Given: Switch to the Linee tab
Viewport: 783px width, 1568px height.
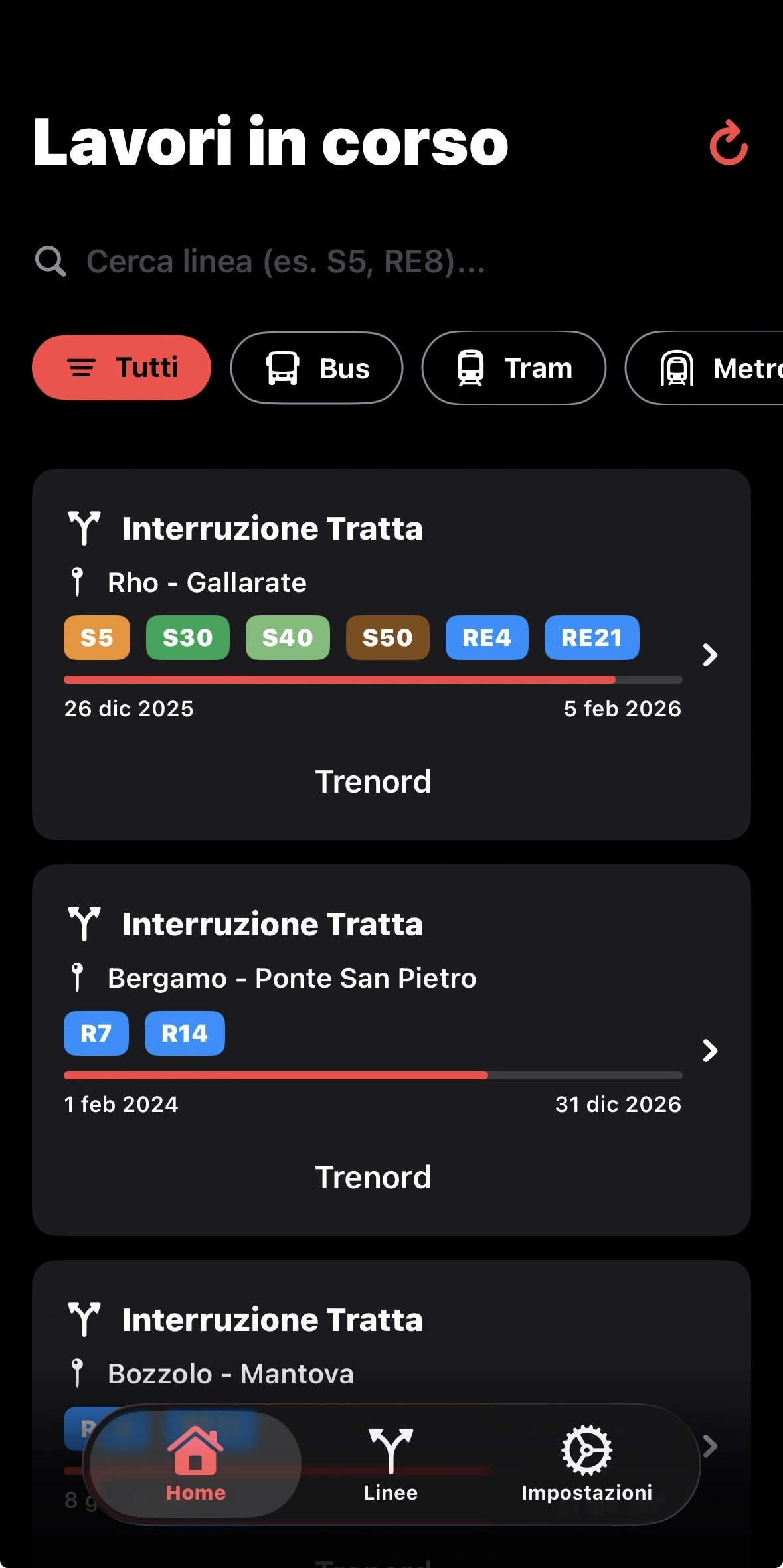Looking at the screenshot, I should click(x=391, y=1464).
